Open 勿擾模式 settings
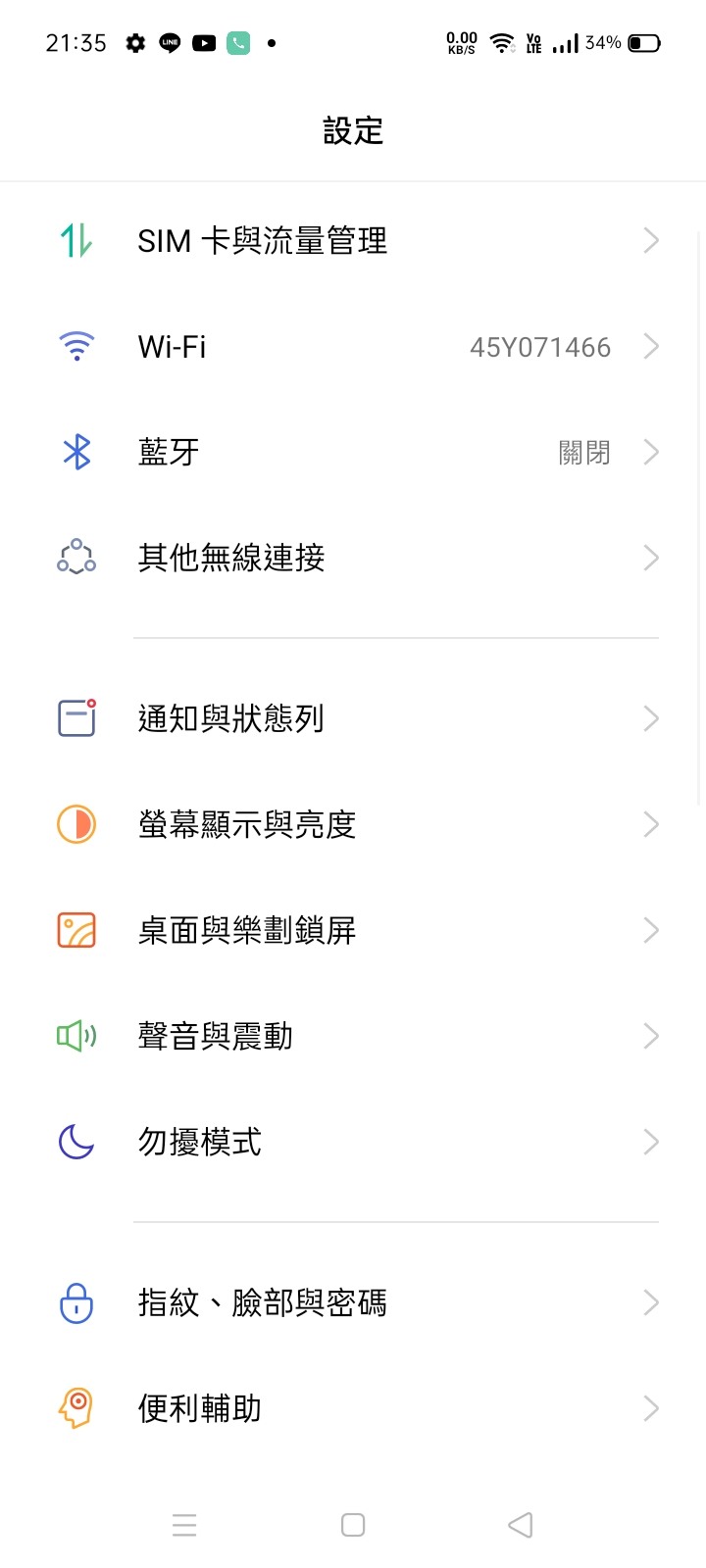Viewport: 706px width, 1568px height. (353, 1142)
